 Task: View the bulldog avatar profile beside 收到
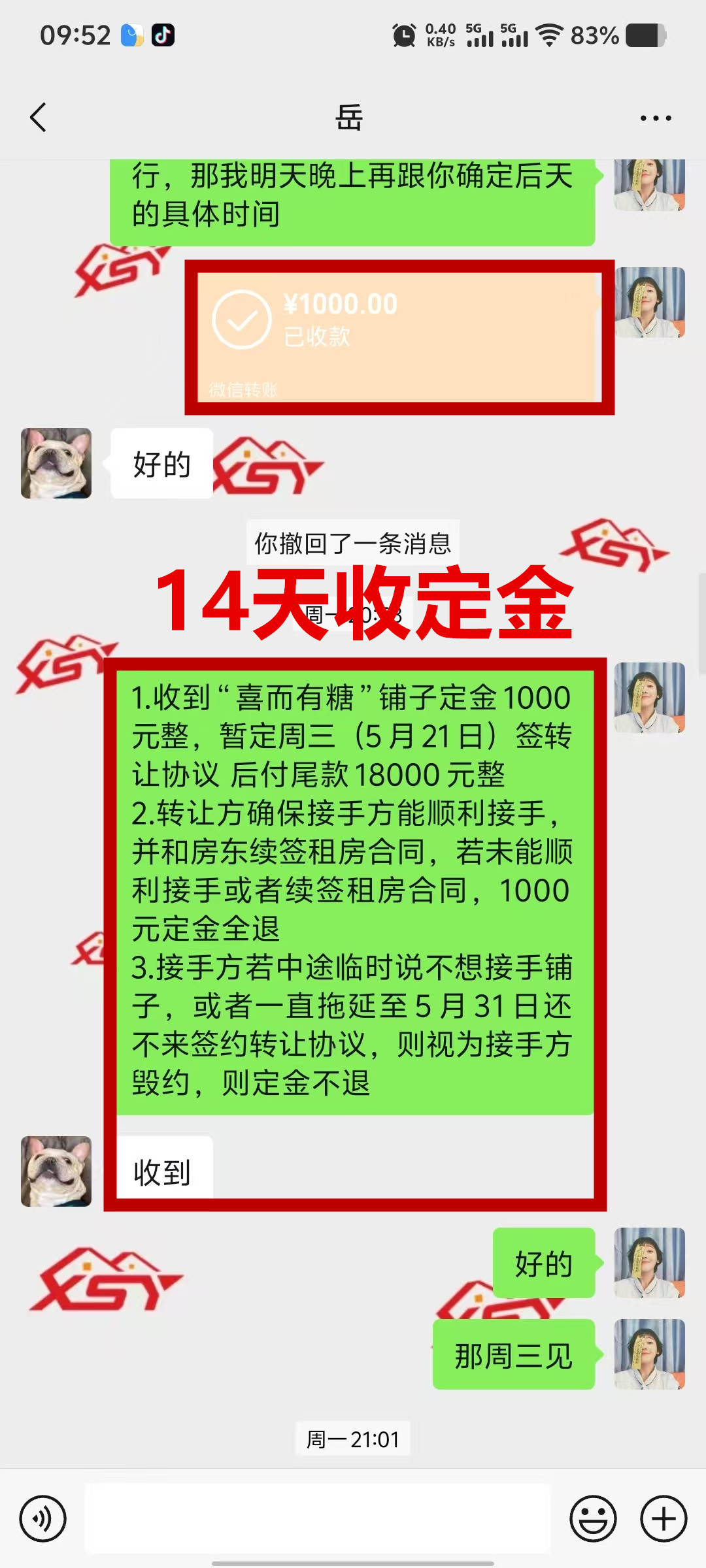click(56, 1171)
